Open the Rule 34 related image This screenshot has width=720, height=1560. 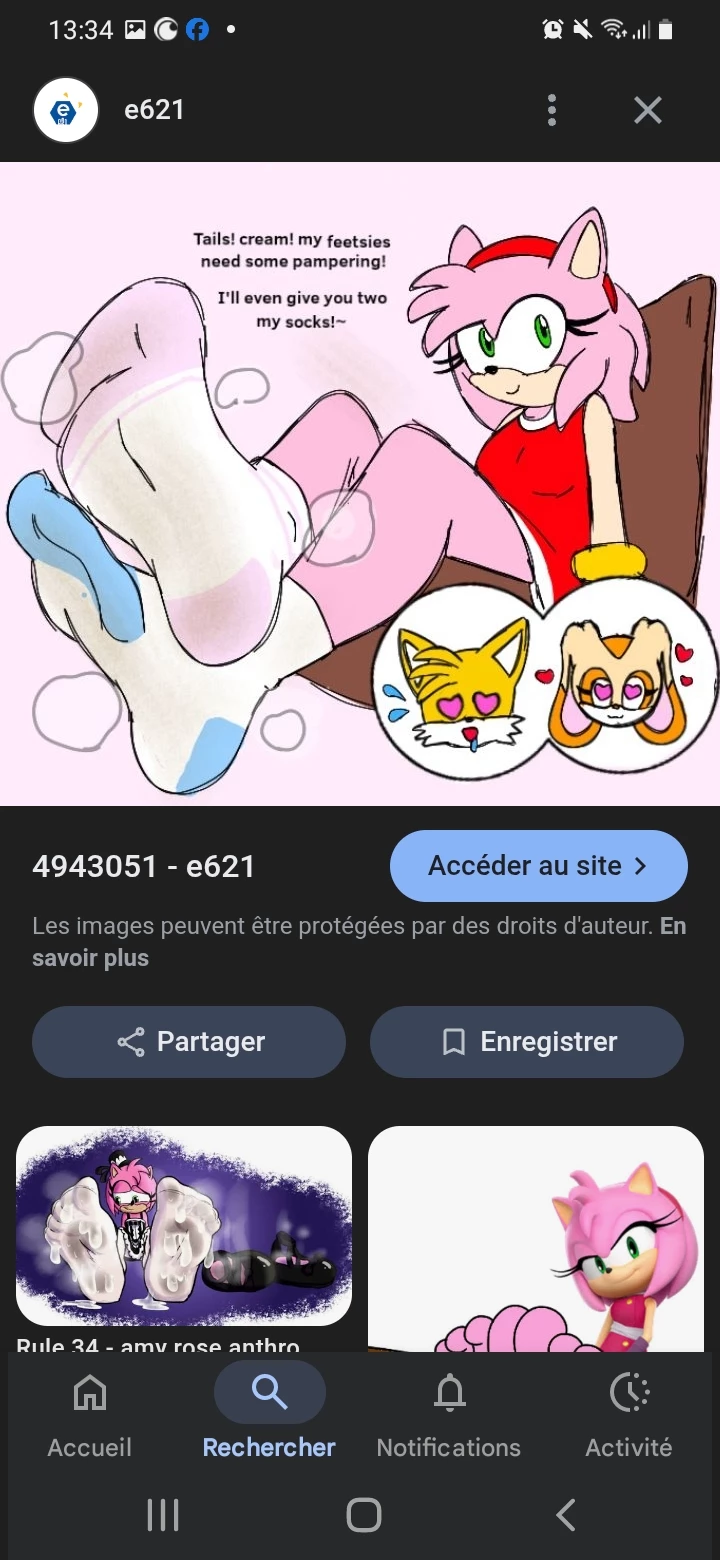point(184,1226)
